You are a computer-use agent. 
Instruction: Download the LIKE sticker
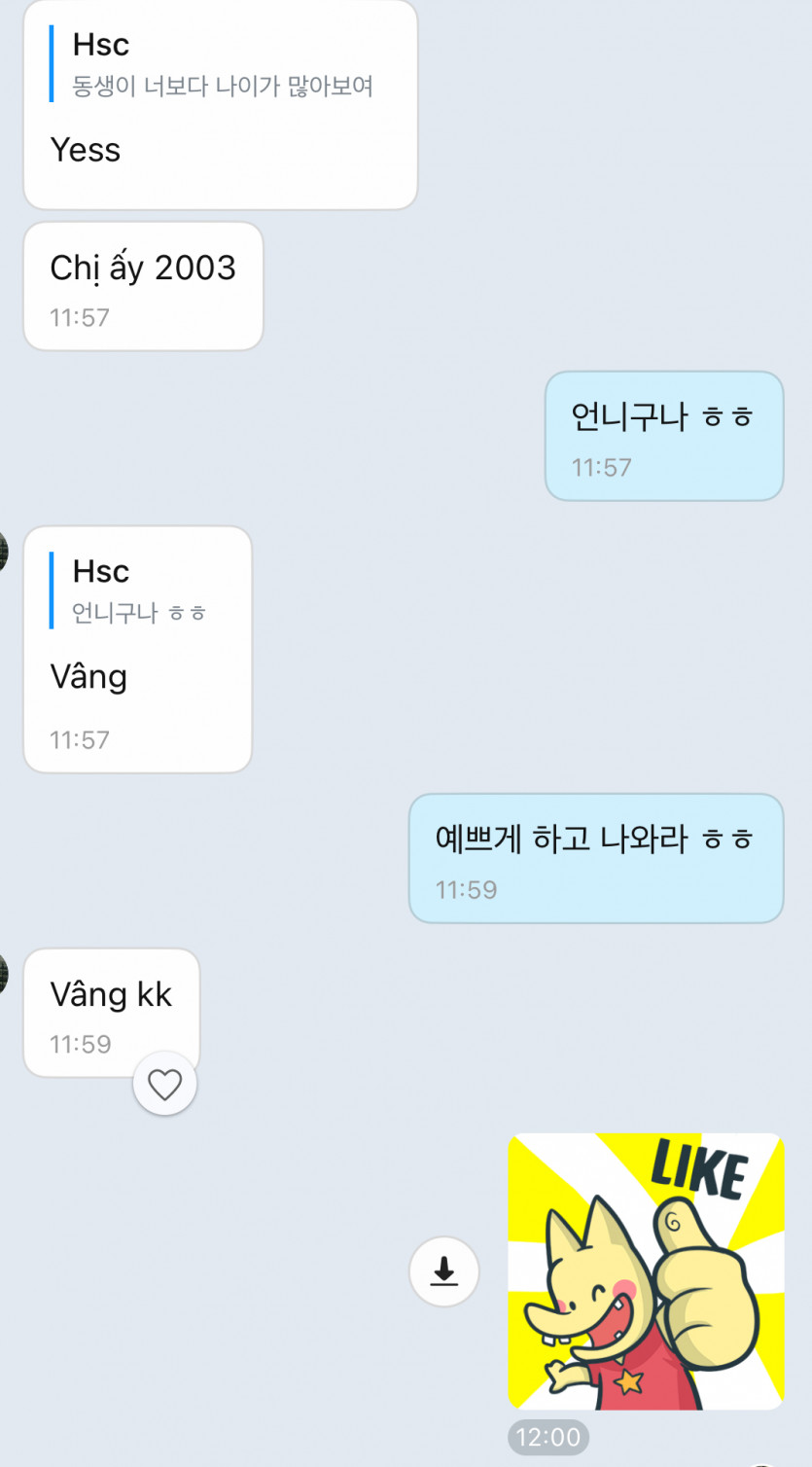point(444,1270)
